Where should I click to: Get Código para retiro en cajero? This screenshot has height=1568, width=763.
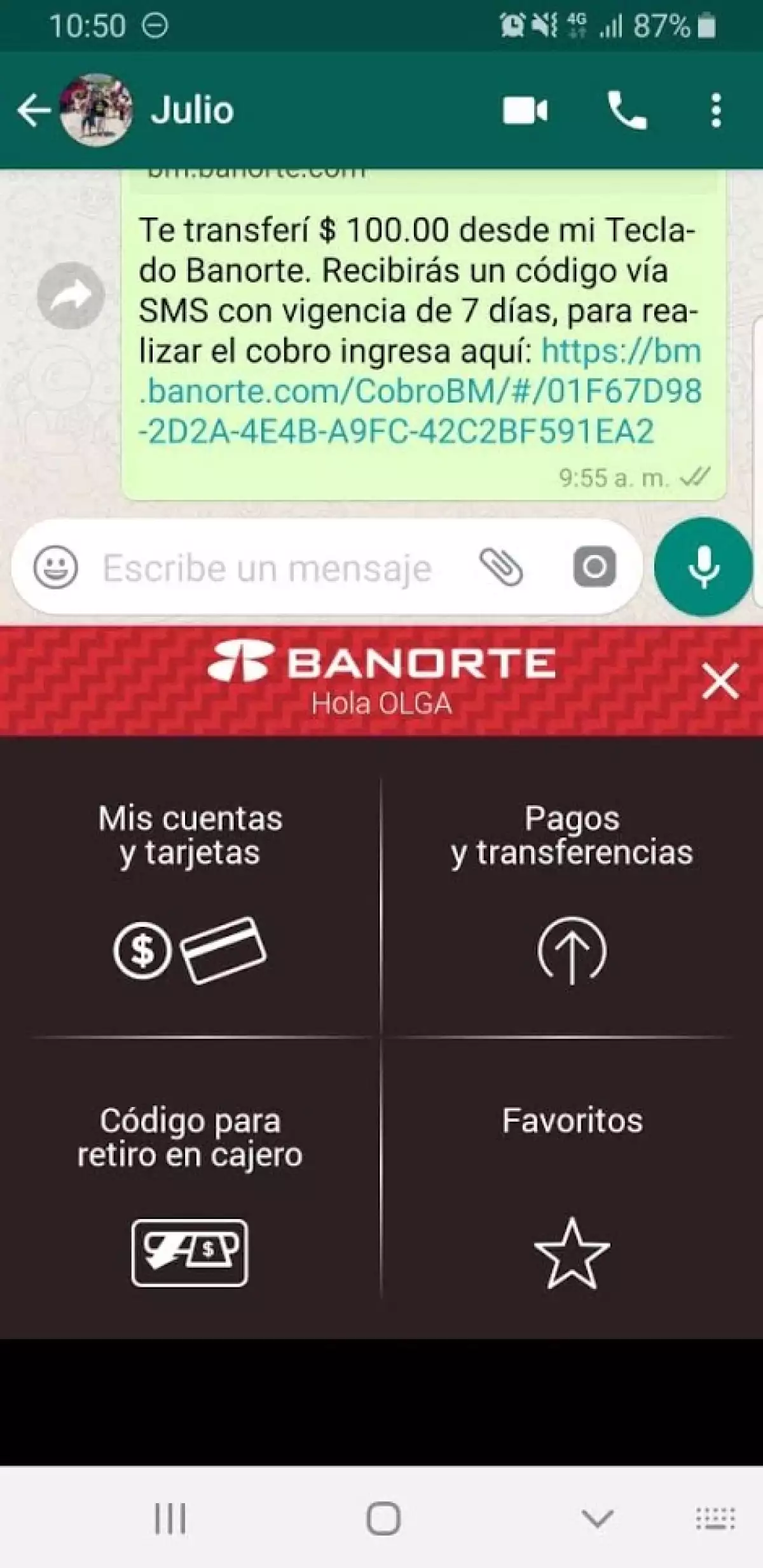coord(190,1195)
